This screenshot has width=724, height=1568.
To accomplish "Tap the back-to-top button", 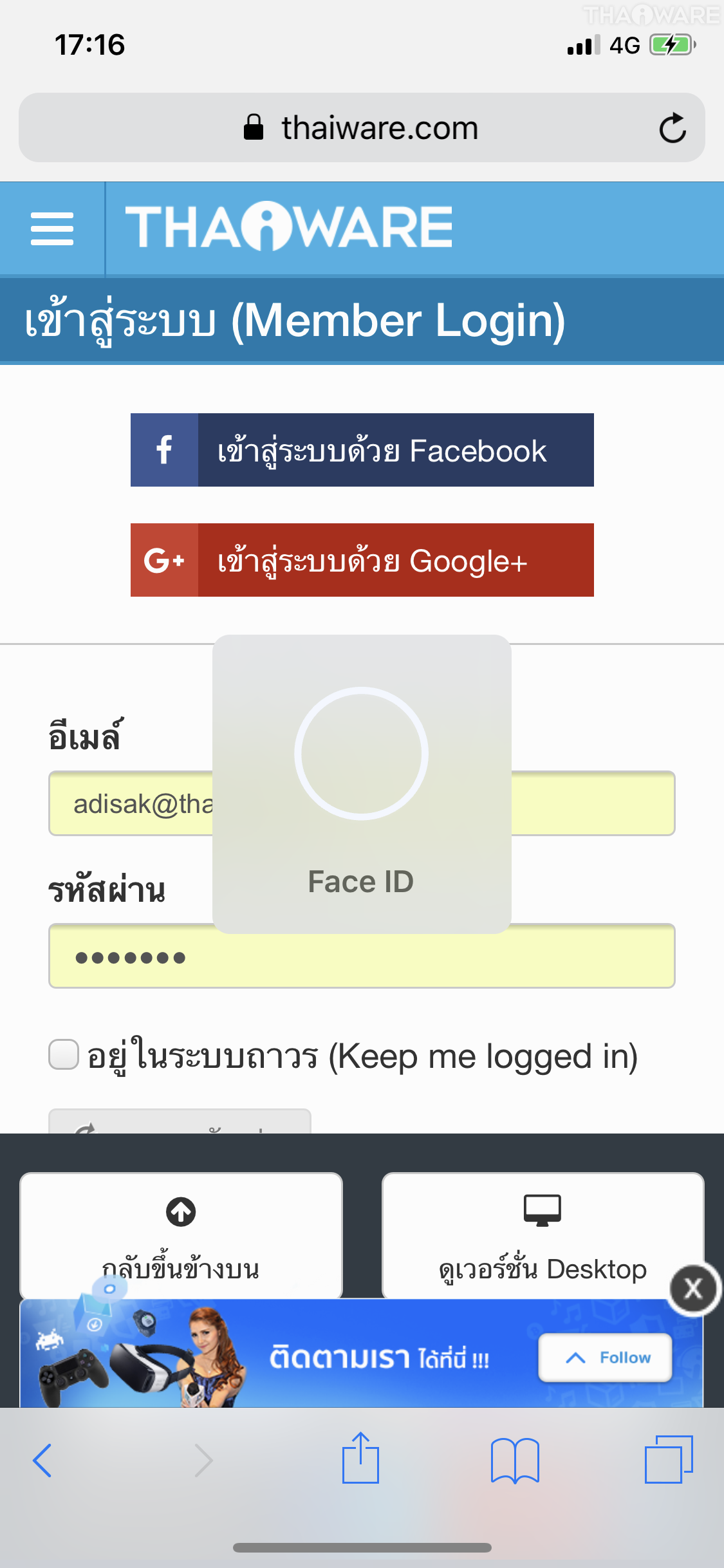I will [x=181, y=1235].
